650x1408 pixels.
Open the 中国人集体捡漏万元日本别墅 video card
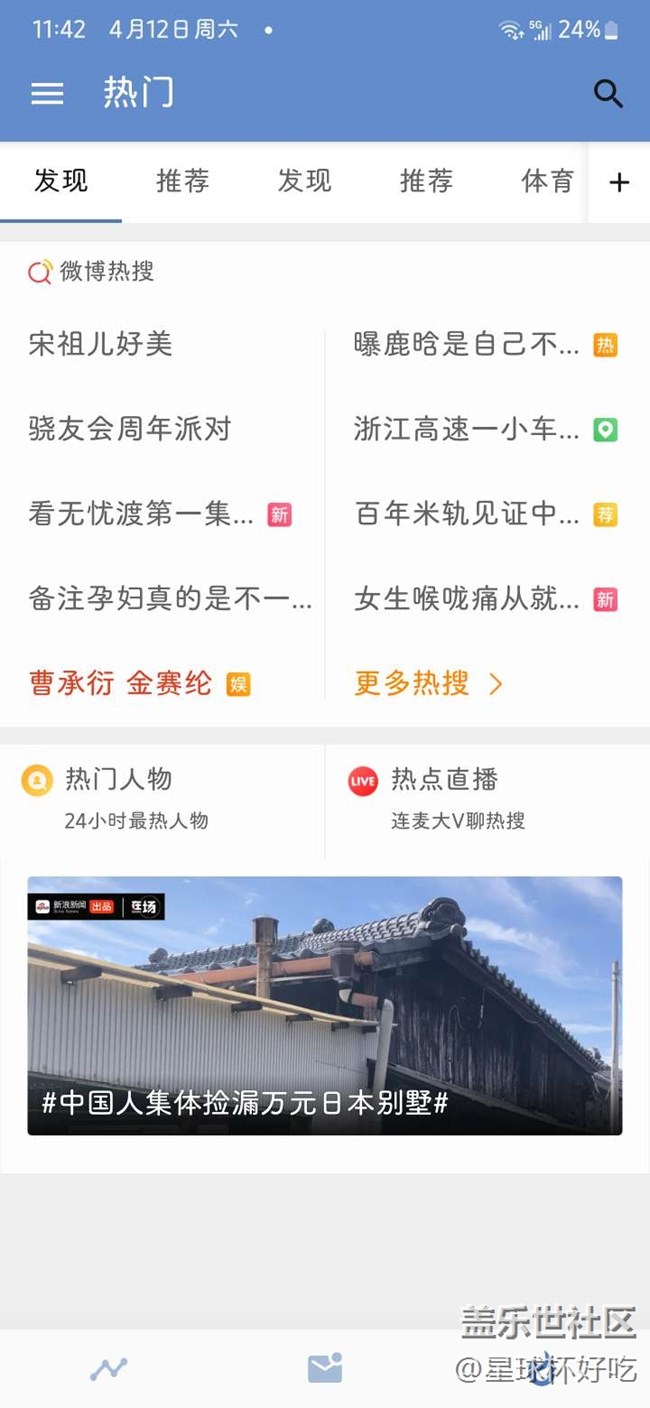[x=324, y=1005]
